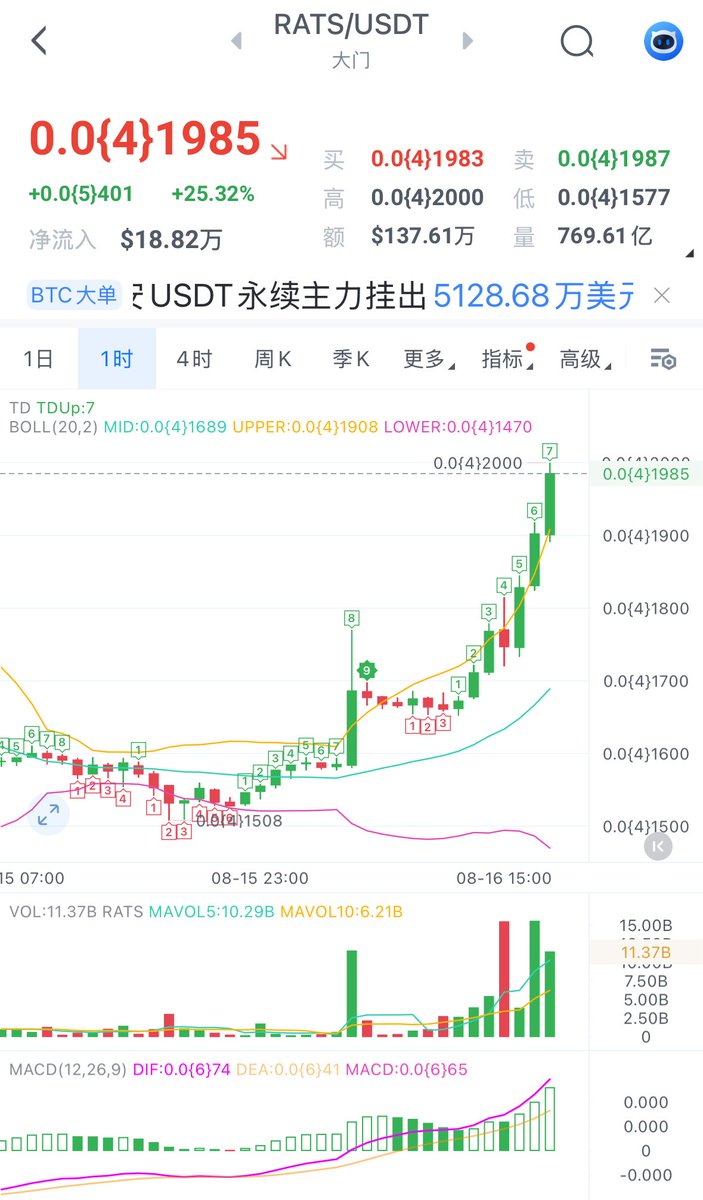Open the robot assistant avatar
Screen dimensions: 703x1200
point(663,41)
